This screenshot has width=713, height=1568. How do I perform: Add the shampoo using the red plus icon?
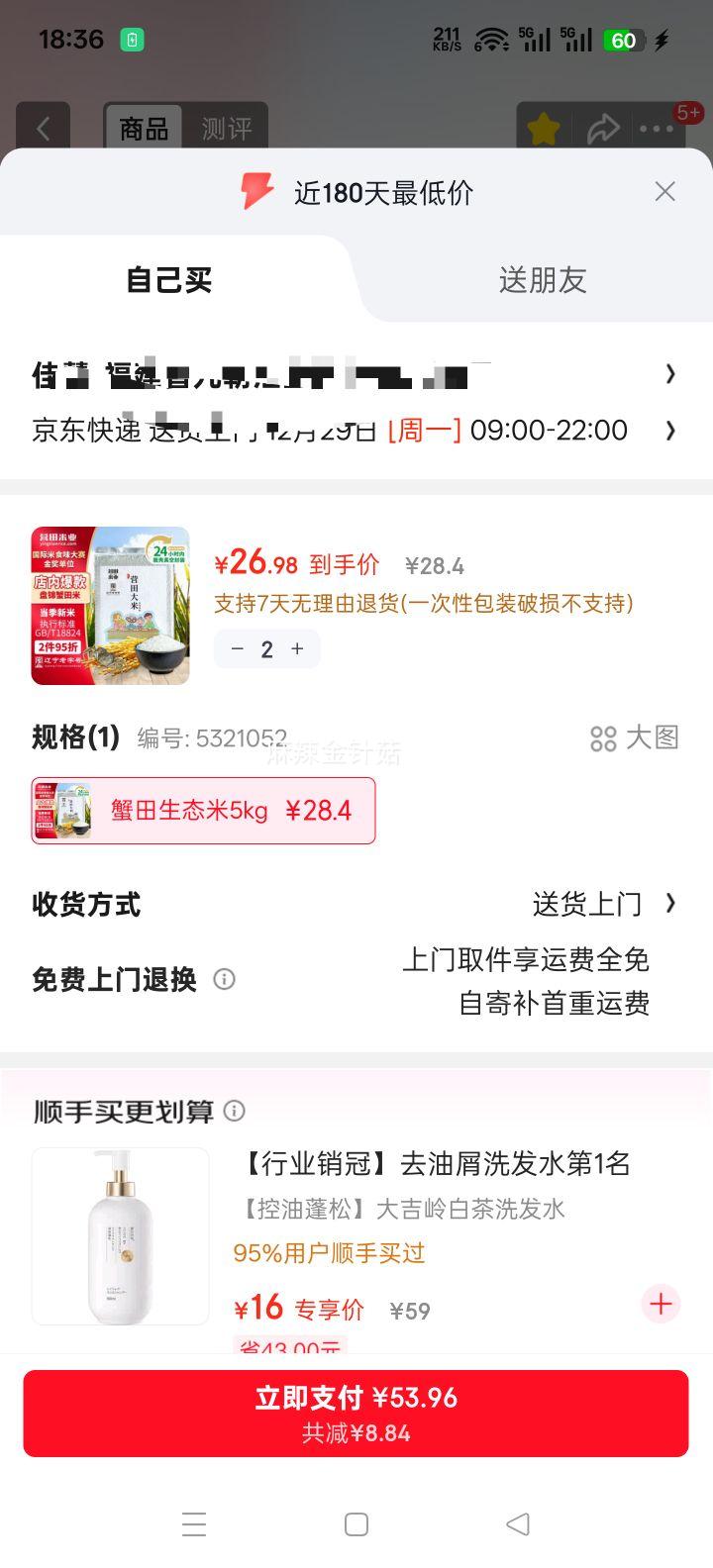tap(660, 1305)
